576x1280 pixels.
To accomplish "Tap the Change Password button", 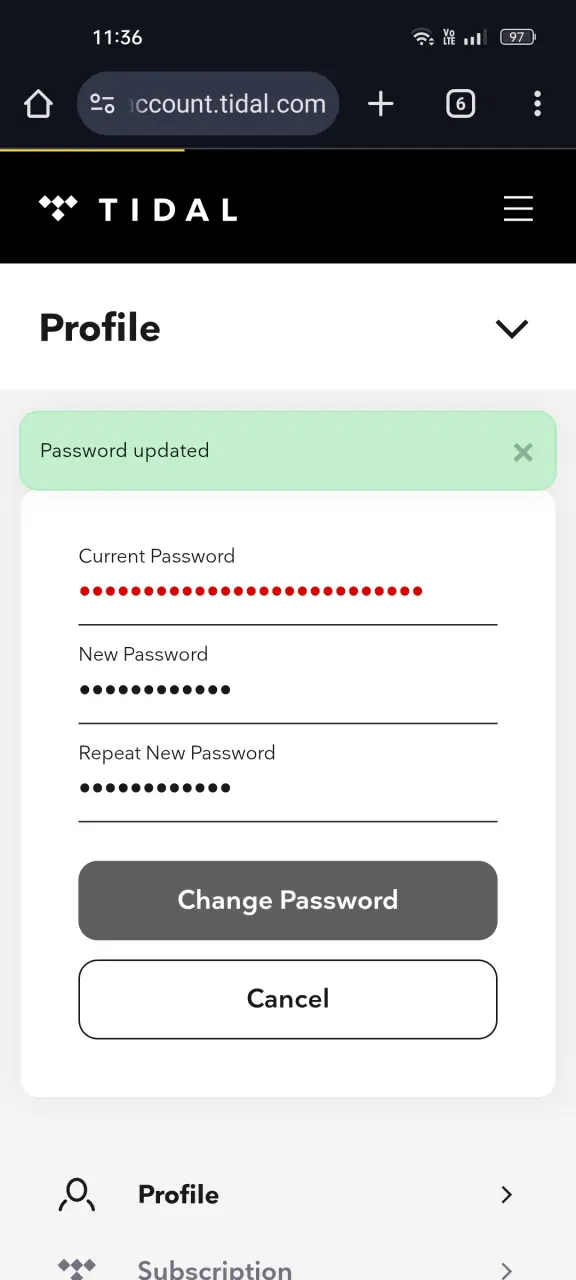I will click(x=288, y=900).
